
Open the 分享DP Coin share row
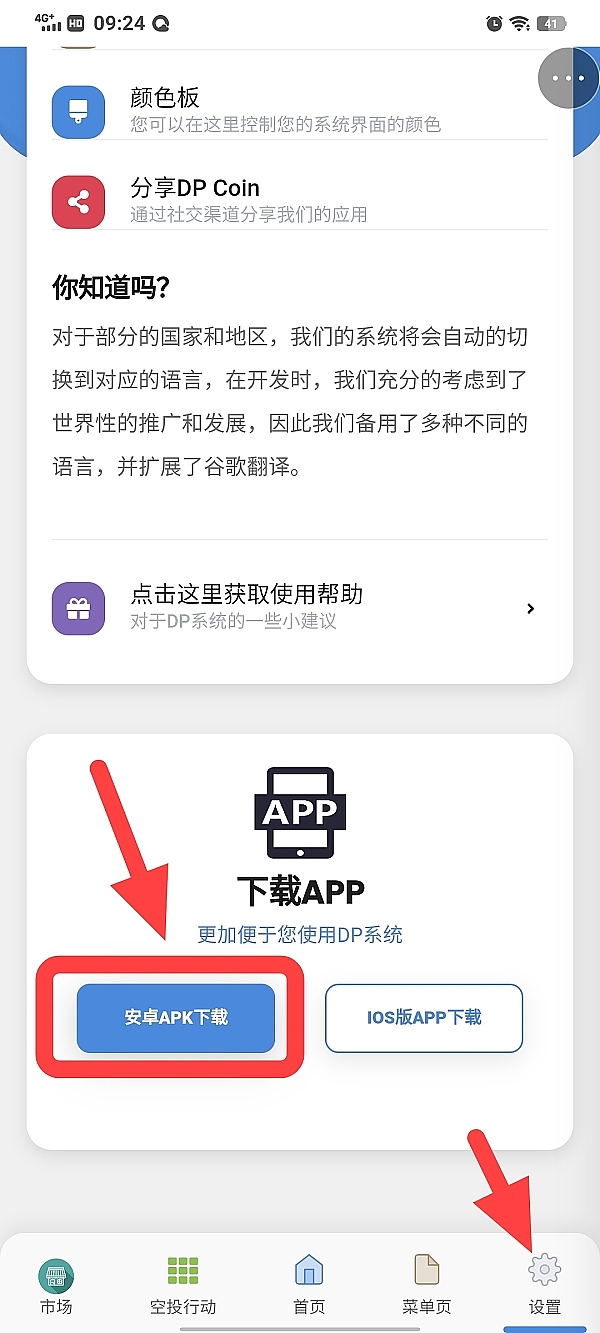[298, 200]
